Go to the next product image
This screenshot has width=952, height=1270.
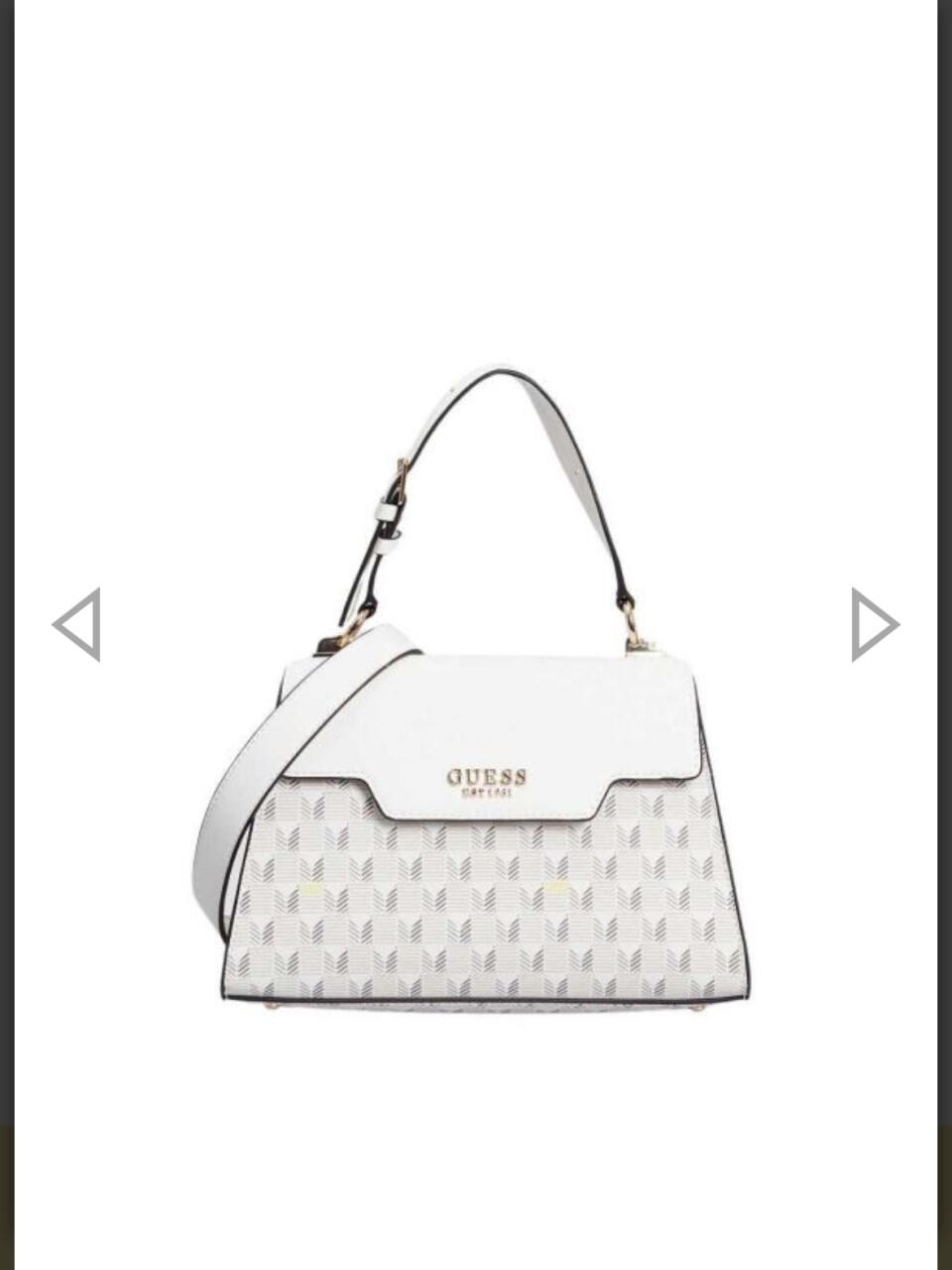[874, 624]
